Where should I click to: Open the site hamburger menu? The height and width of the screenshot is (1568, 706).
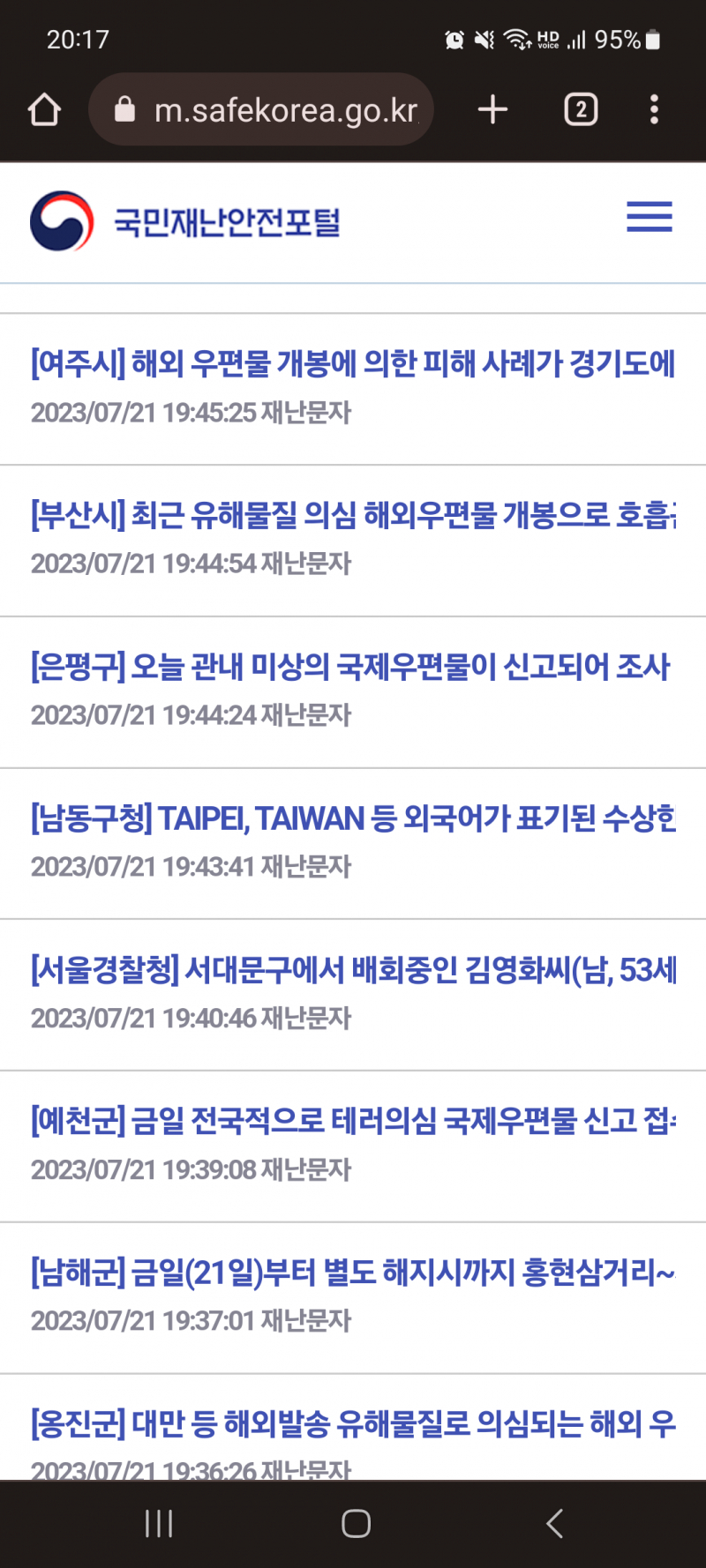(650, 217)
